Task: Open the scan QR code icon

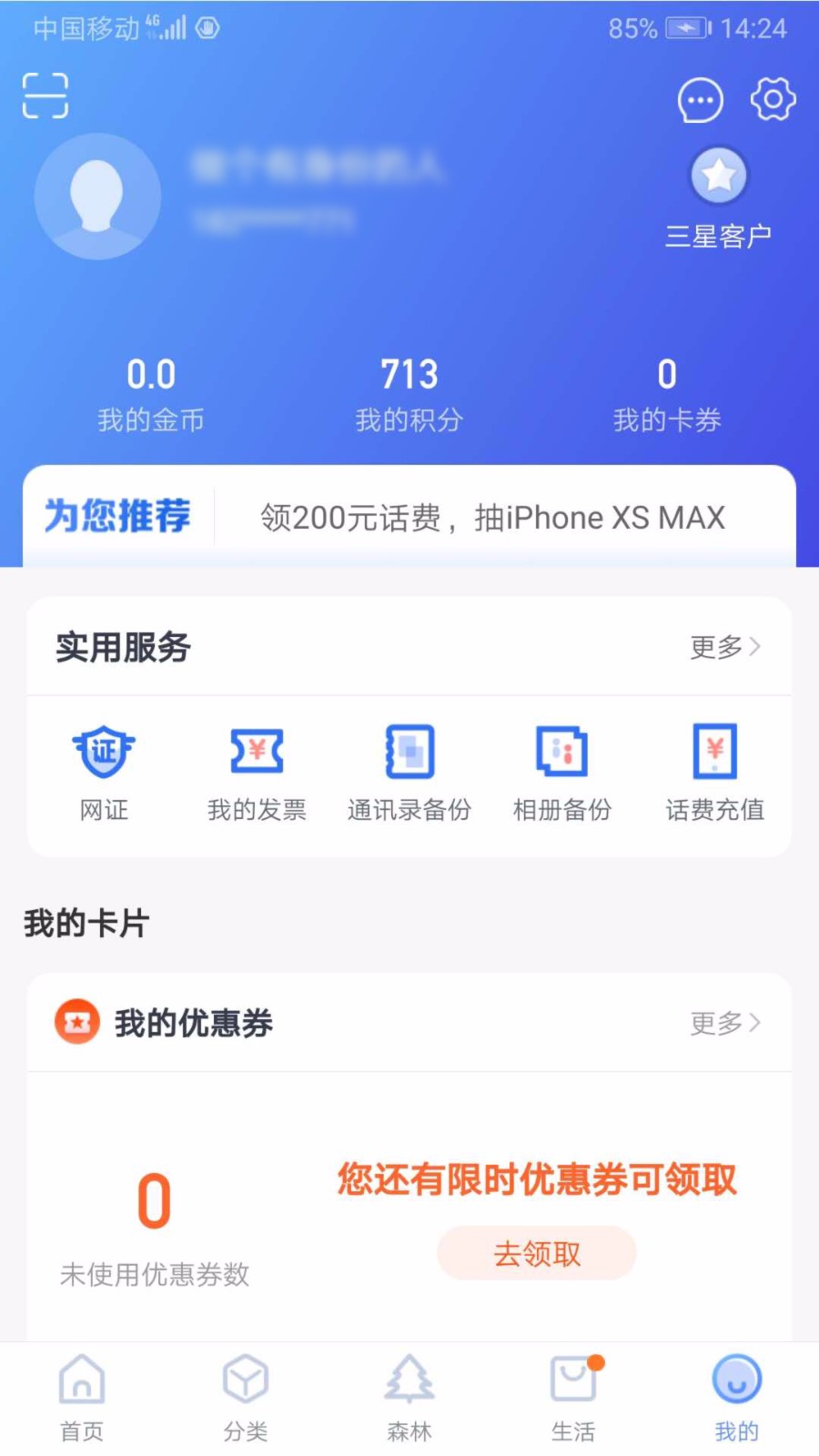Action: pos(45,96)
